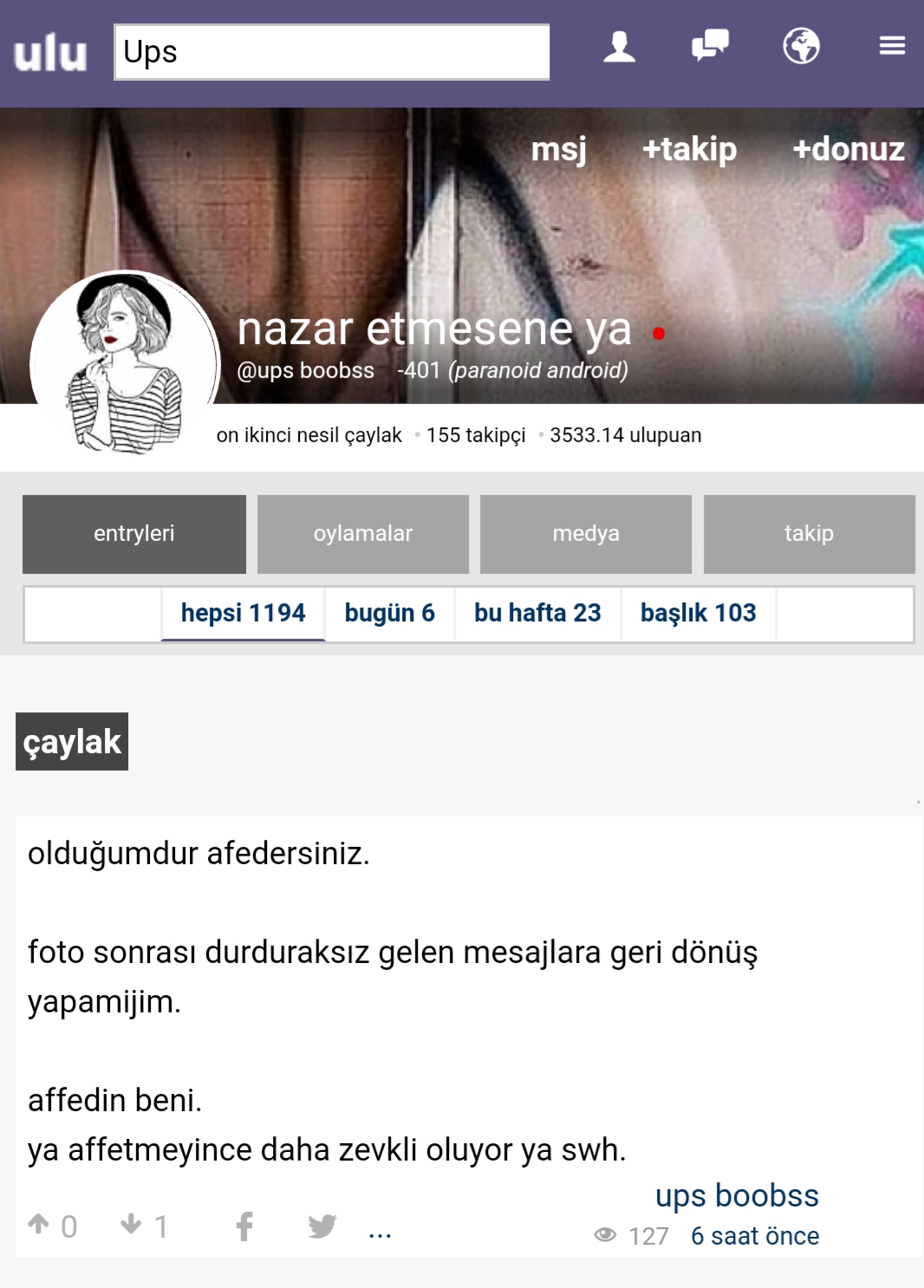The width and height of the screenshot is (924, 1288).
Task: Show başlık 103 list
Action: pyautogui.click(x=698, y=614)
